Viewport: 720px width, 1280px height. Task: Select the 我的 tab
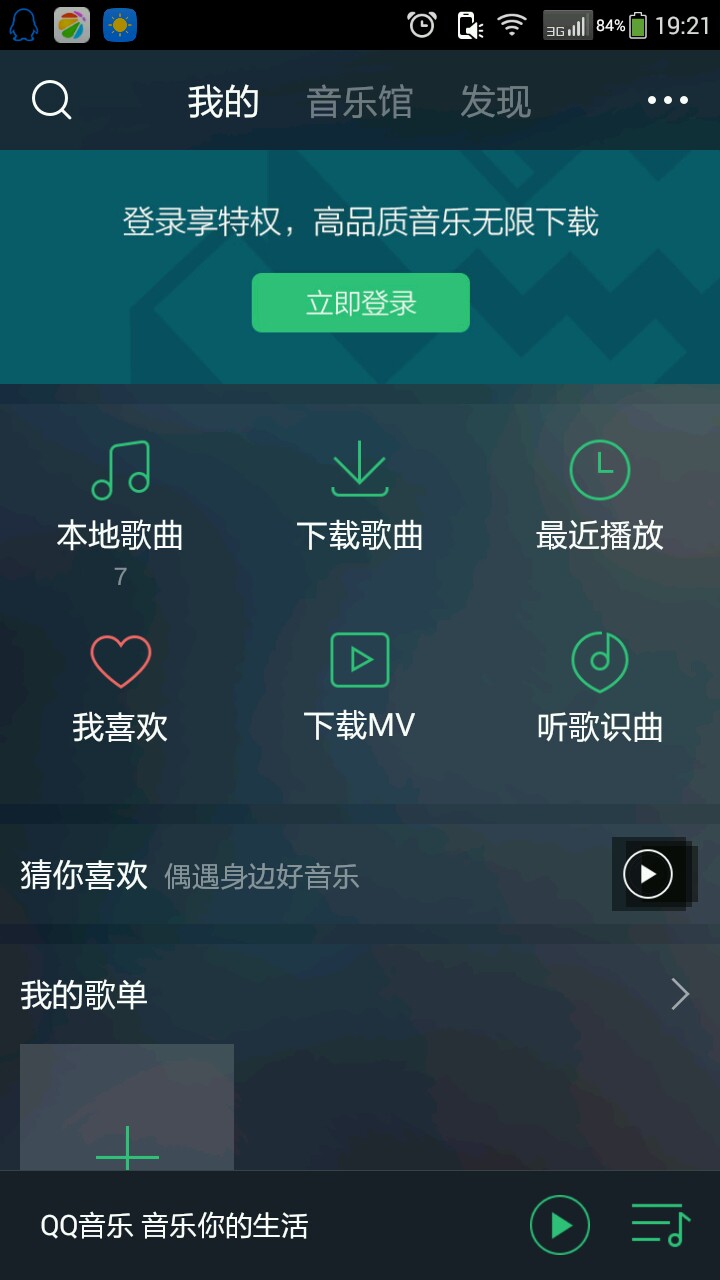click(x=223, y=102)
